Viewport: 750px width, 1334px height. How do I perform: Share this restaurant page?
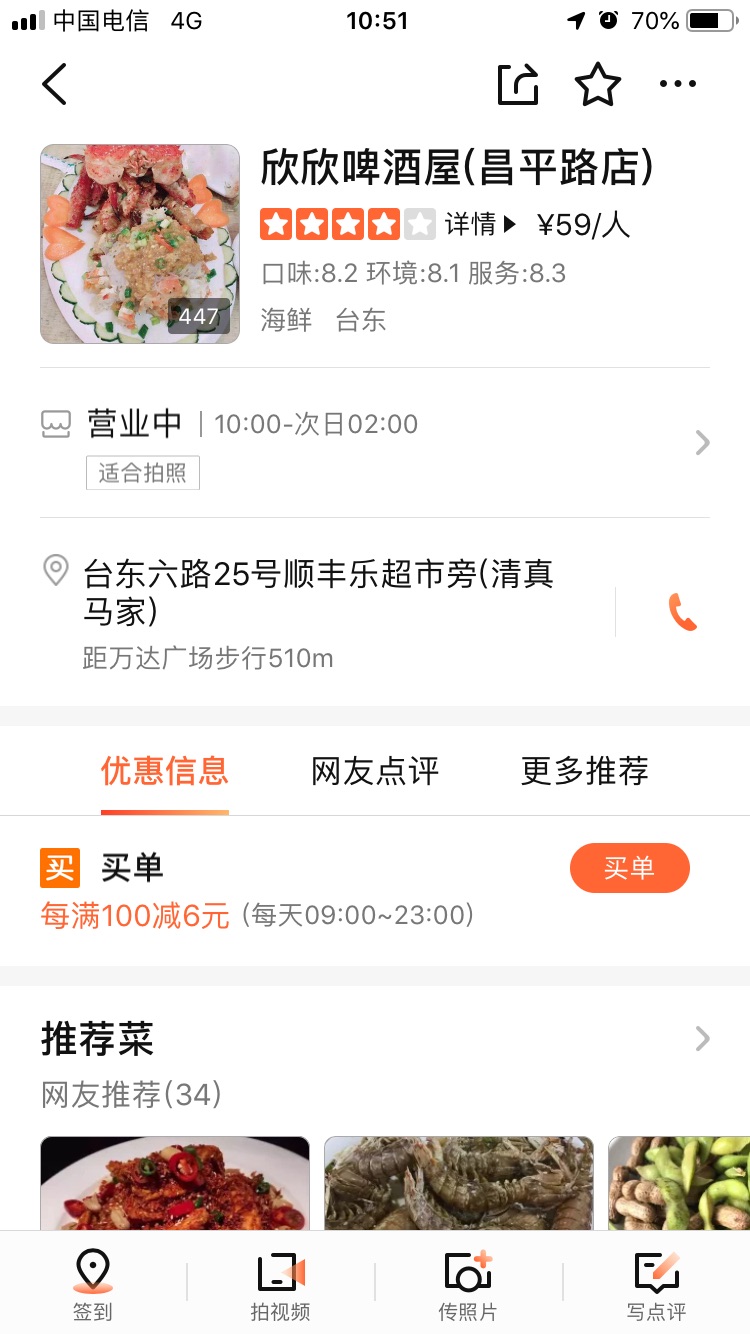(x=518, y=84)
